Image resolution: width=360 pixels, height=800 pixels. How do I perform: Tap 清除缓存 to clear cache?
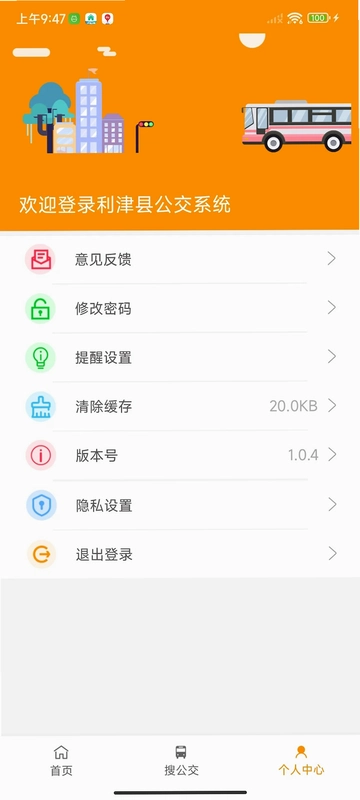(x=180, y=406)
